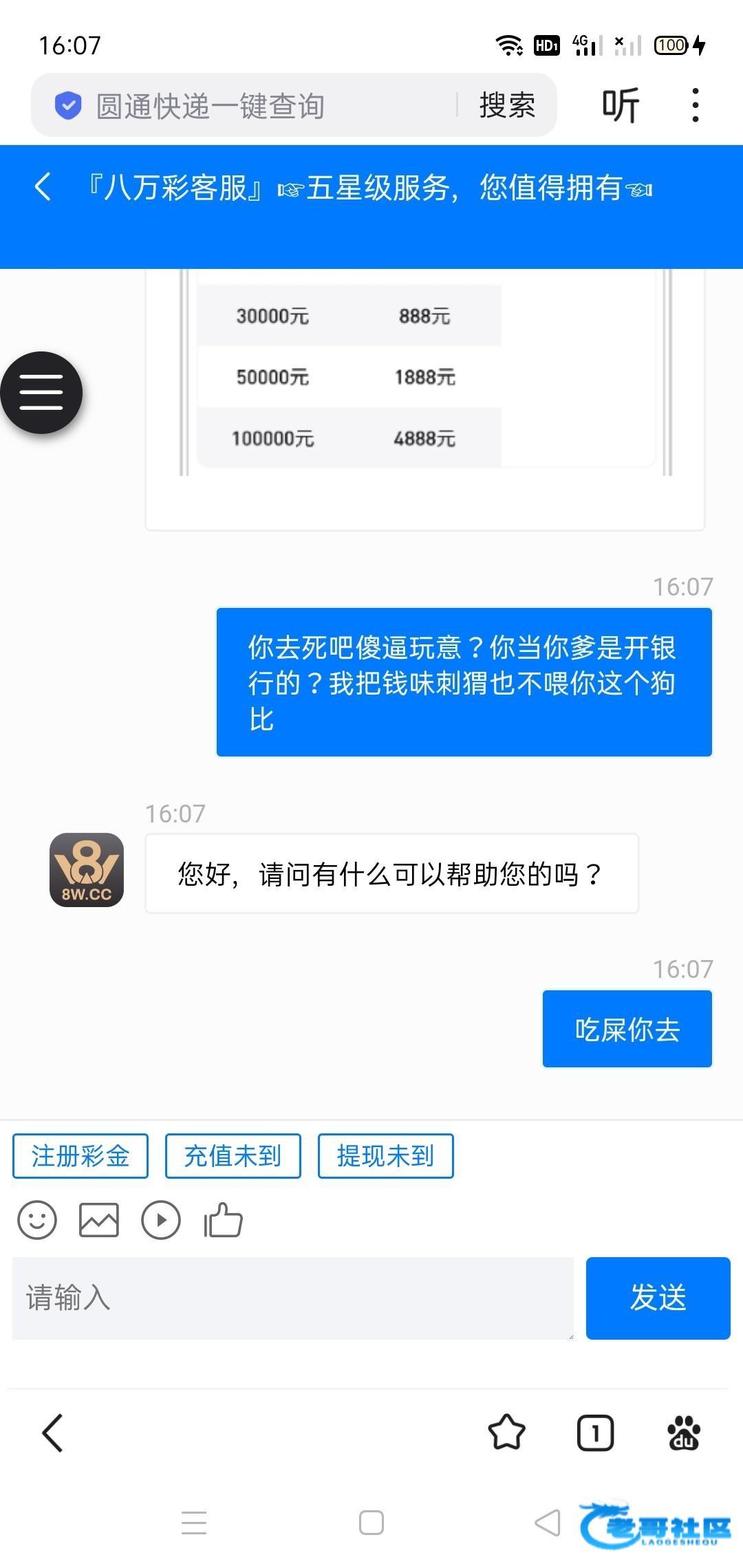Focus the 请输入 message field
743x1568 pixels.
(x=293, y=1298)
